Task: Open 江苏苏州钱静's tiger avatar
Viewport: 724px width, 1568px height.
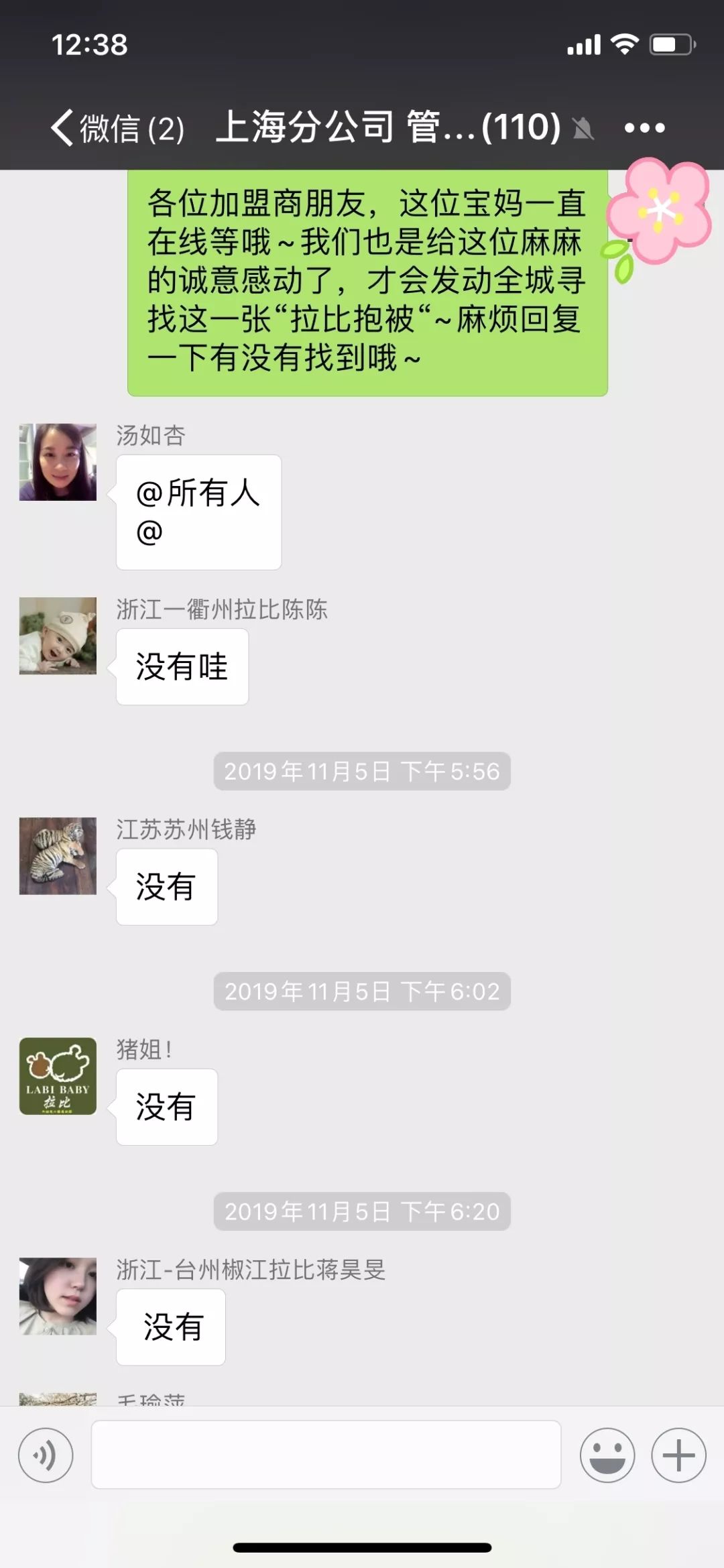Action: 58,855
